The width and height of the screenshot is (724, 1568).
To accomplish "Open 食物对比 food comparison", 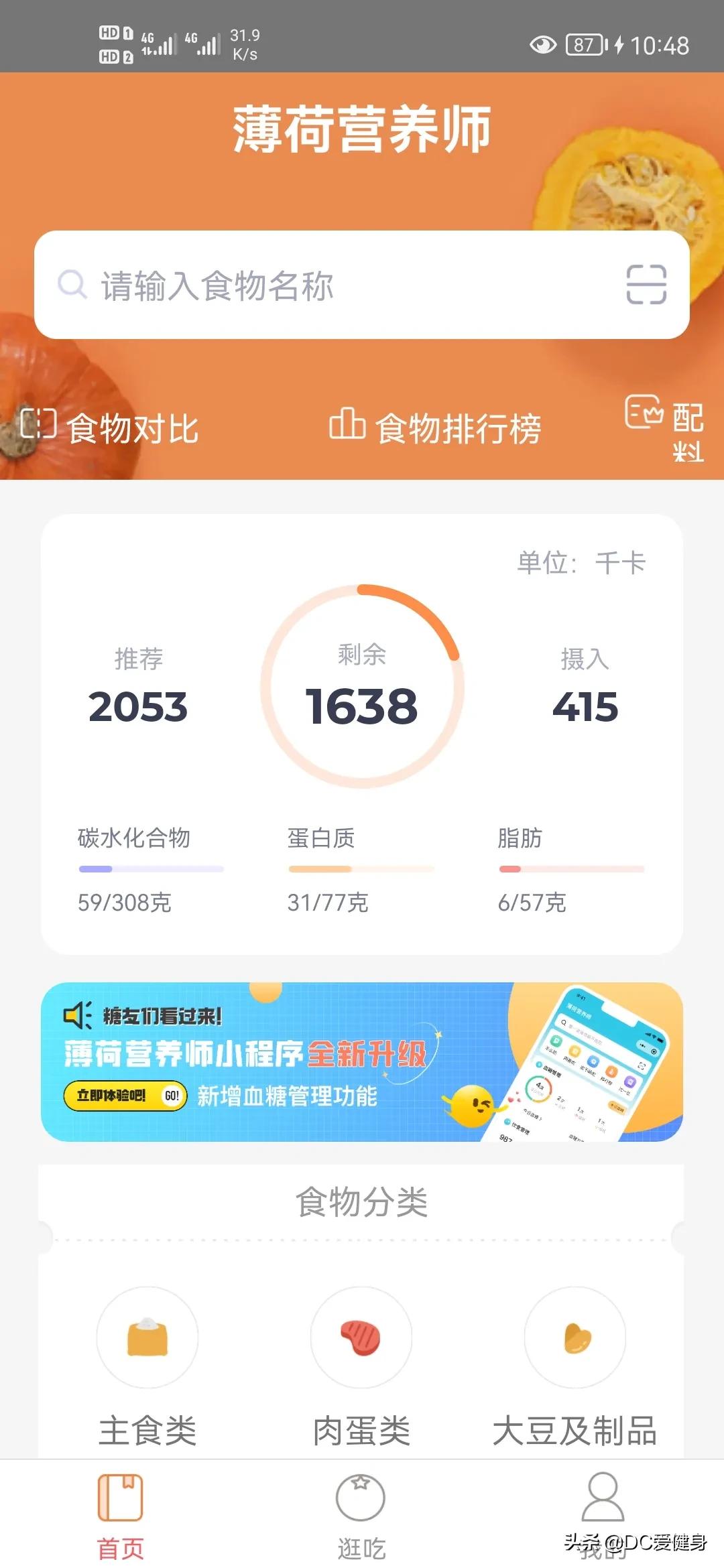I will [x=111, y=428].
